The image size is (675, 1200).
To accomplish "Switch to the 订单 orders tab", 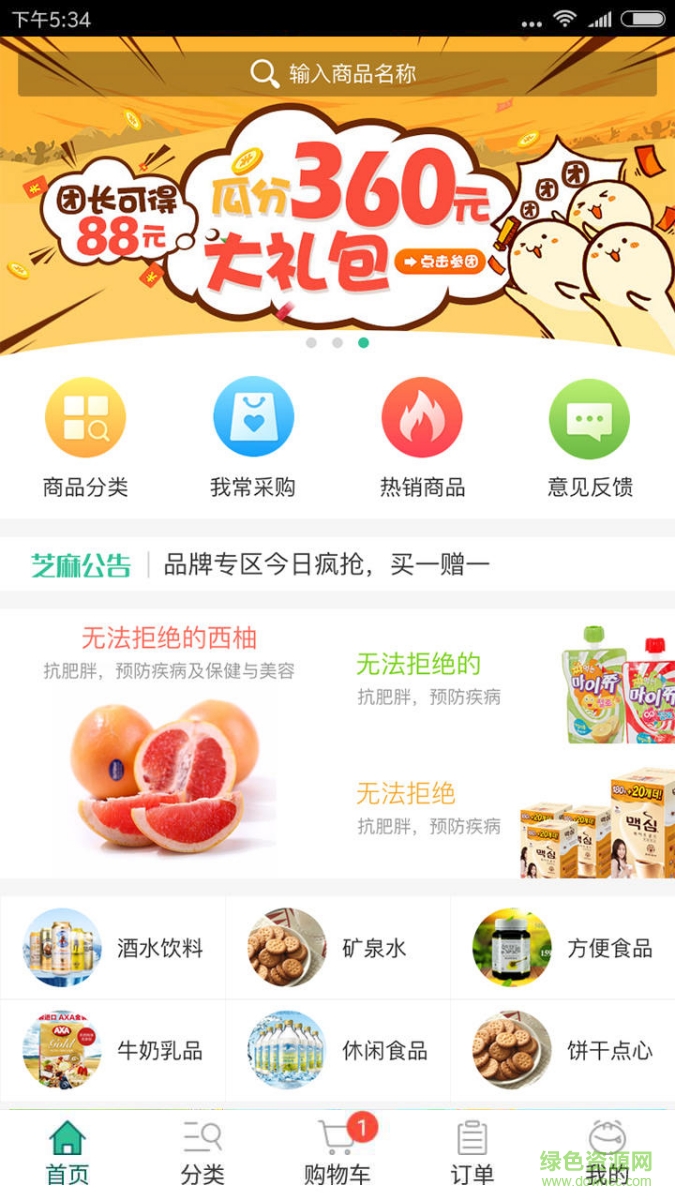I will (472, 1154).
